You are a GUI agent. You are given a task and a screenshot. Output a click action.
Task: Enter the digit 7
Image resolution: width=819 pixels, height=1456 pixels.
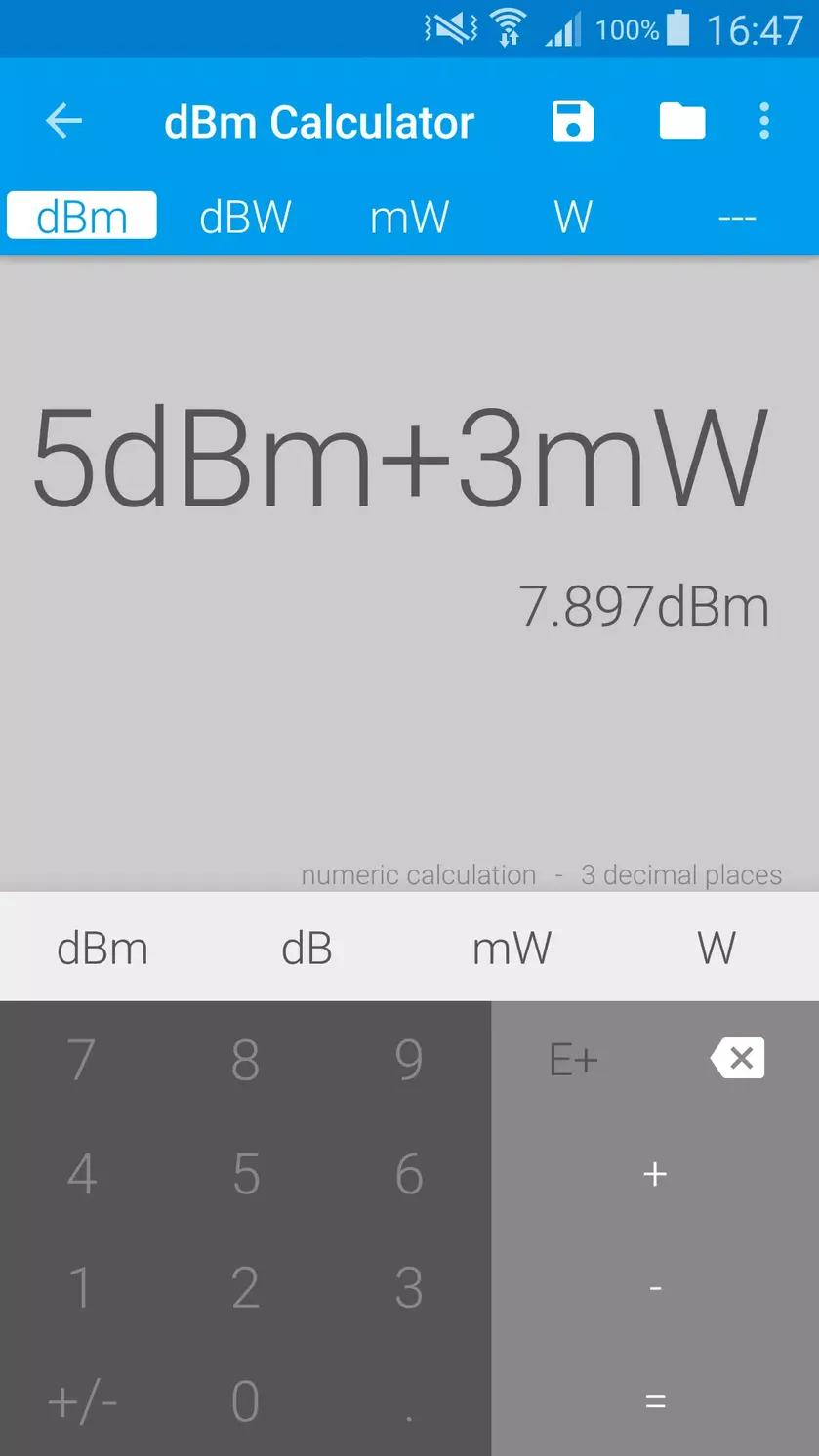click(x=82, y=1059)
